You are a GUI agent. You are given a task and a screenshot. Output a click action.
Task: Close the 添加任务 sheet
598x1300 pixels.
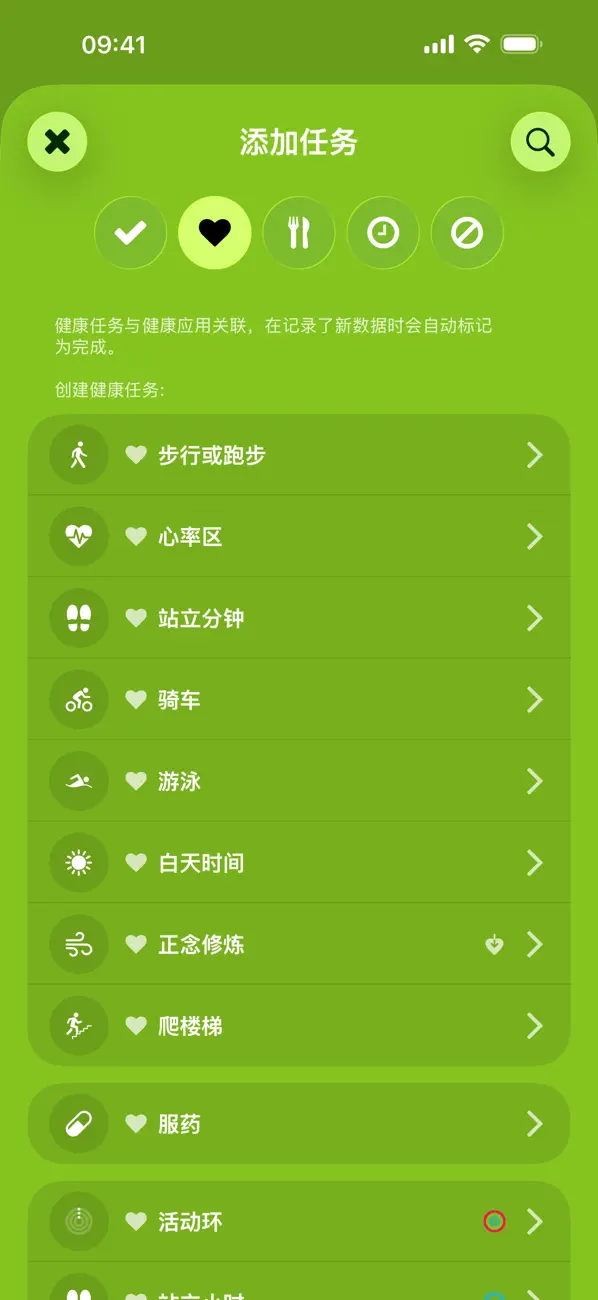[57, 142]
